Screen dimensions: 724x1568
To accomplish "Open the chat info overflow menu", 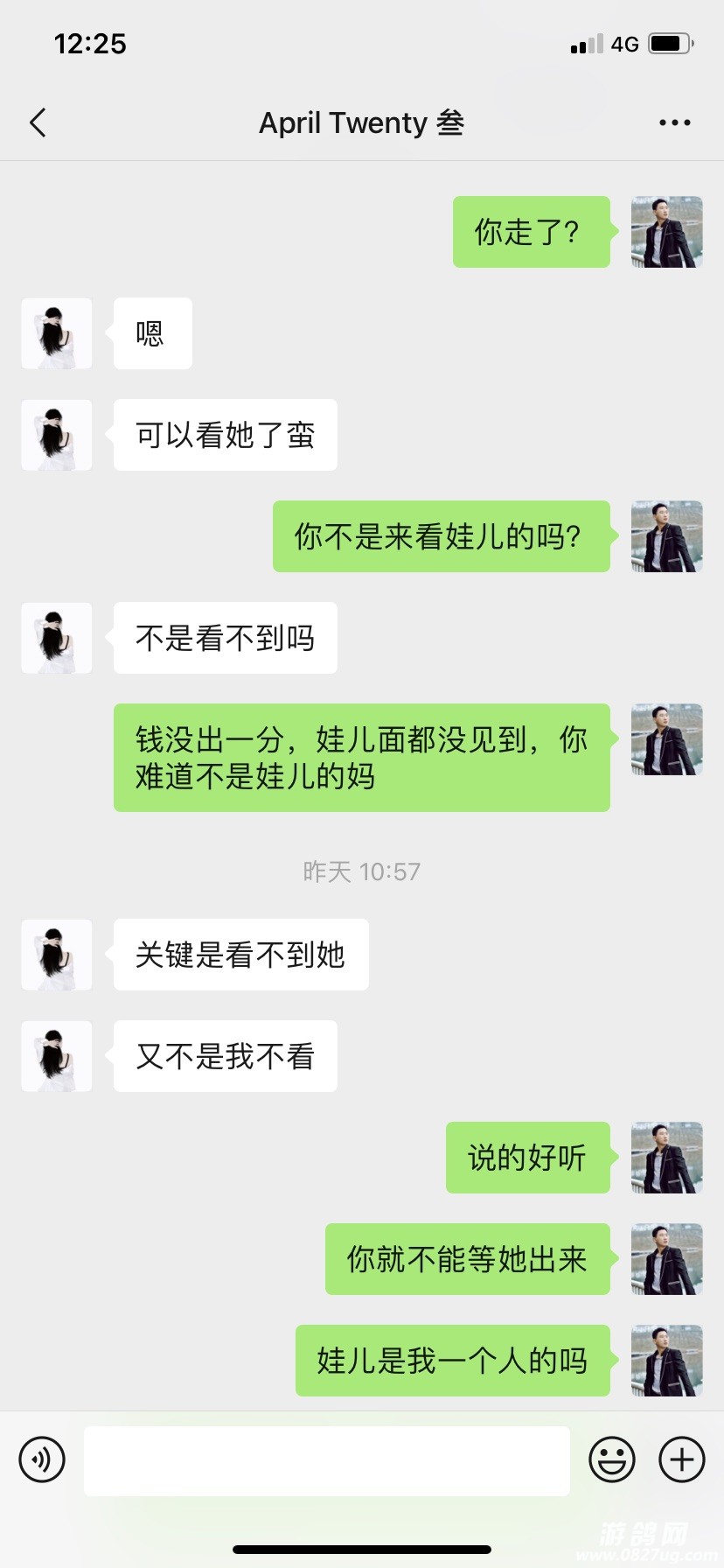I will click(674, 123).
